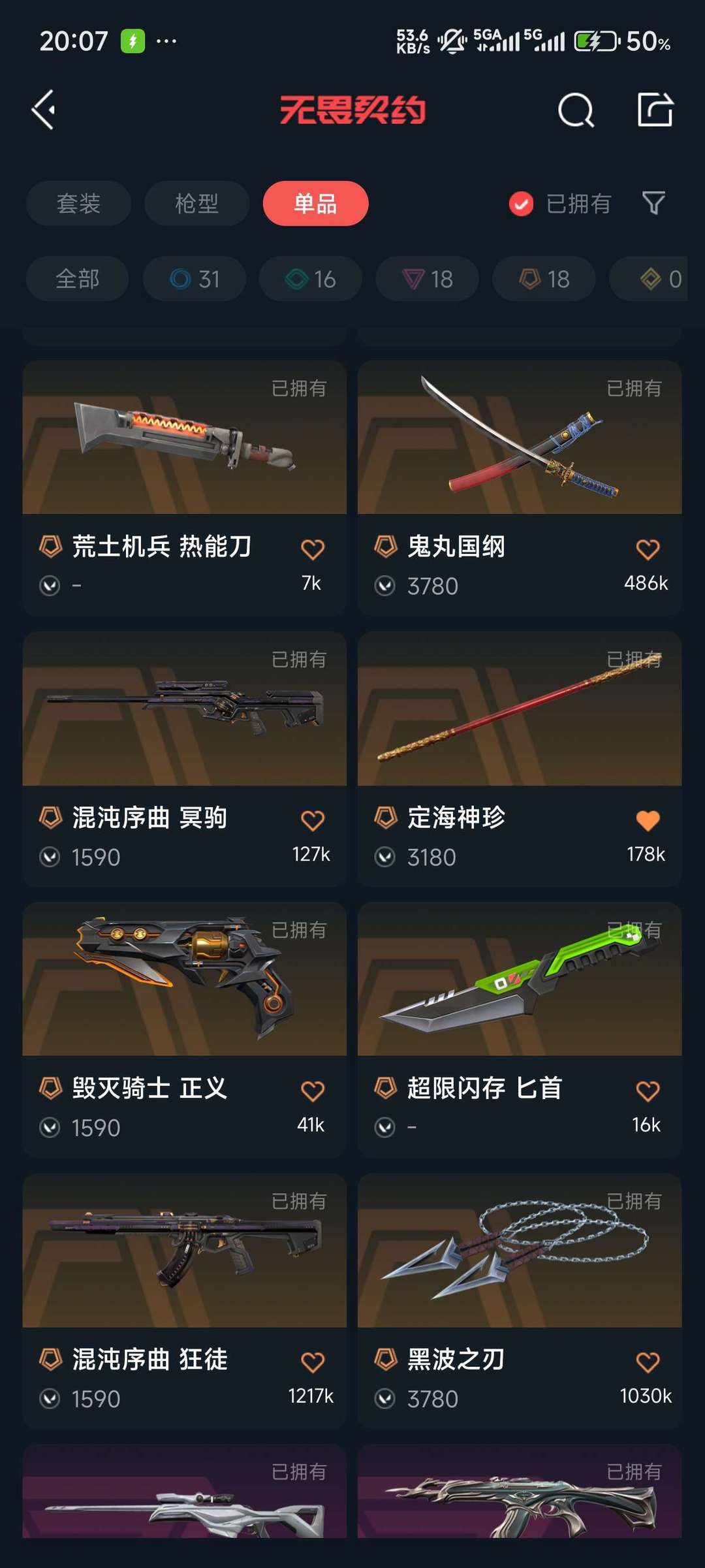Filter by the blue tier chip showing 31
The width and height of the screenshot is (705, 1568).
point(194,279)
